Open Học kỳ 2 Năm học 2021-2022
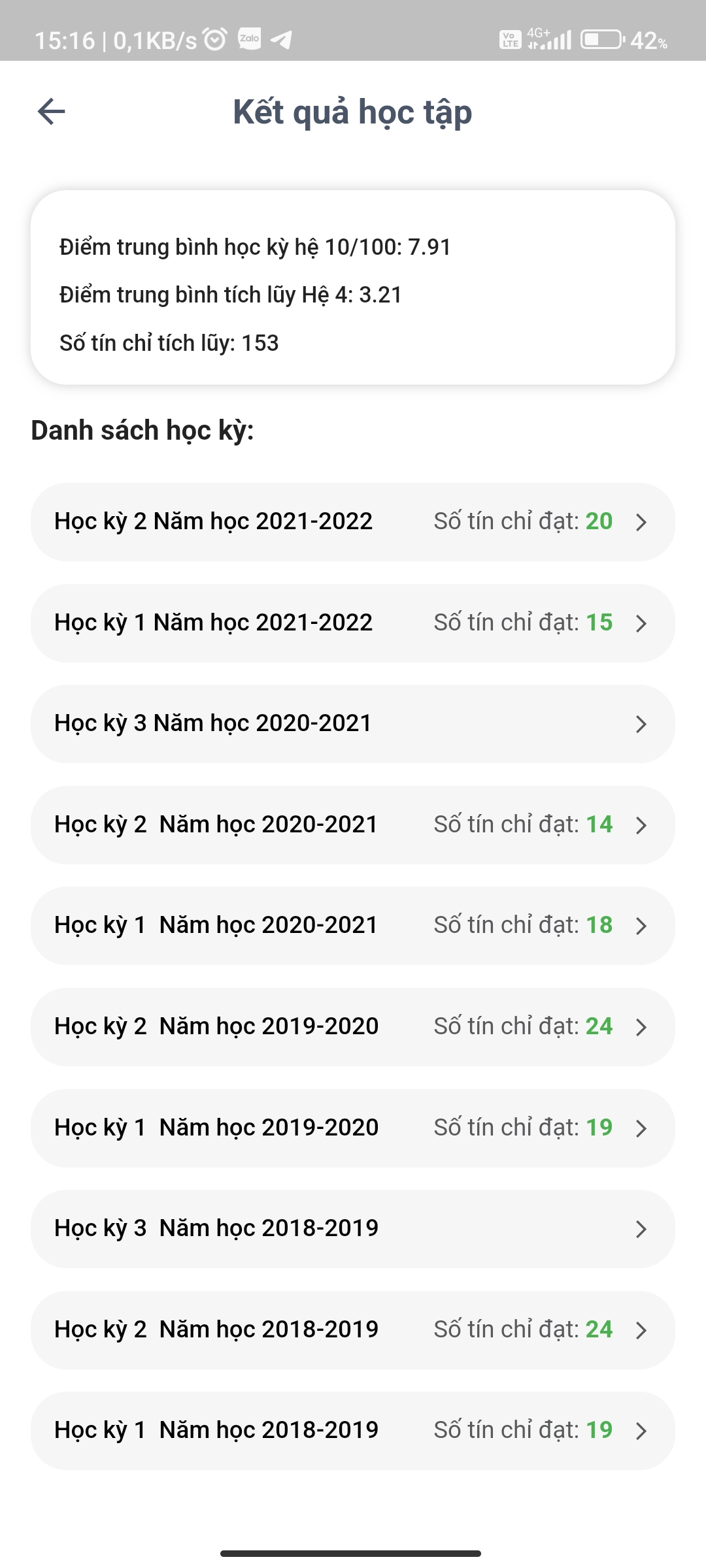The height and width of the screenshot is (1568, 706). [x=352, y=522]
